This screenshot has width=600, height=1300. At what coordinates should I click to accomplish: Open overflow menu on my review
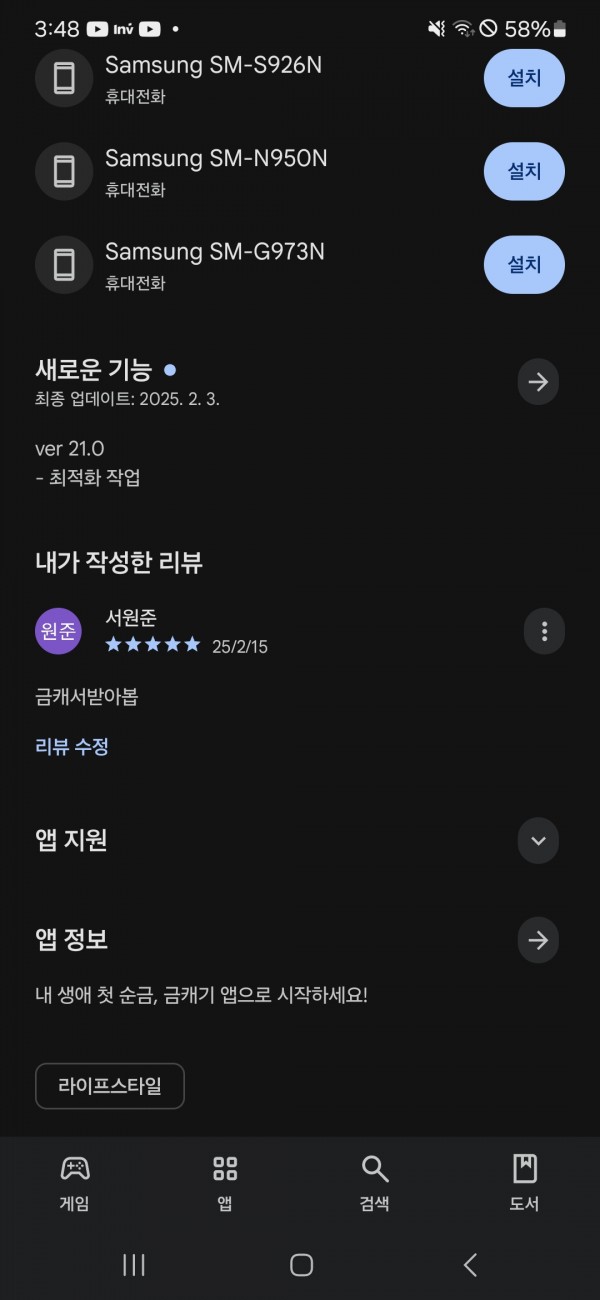[544, 631]
